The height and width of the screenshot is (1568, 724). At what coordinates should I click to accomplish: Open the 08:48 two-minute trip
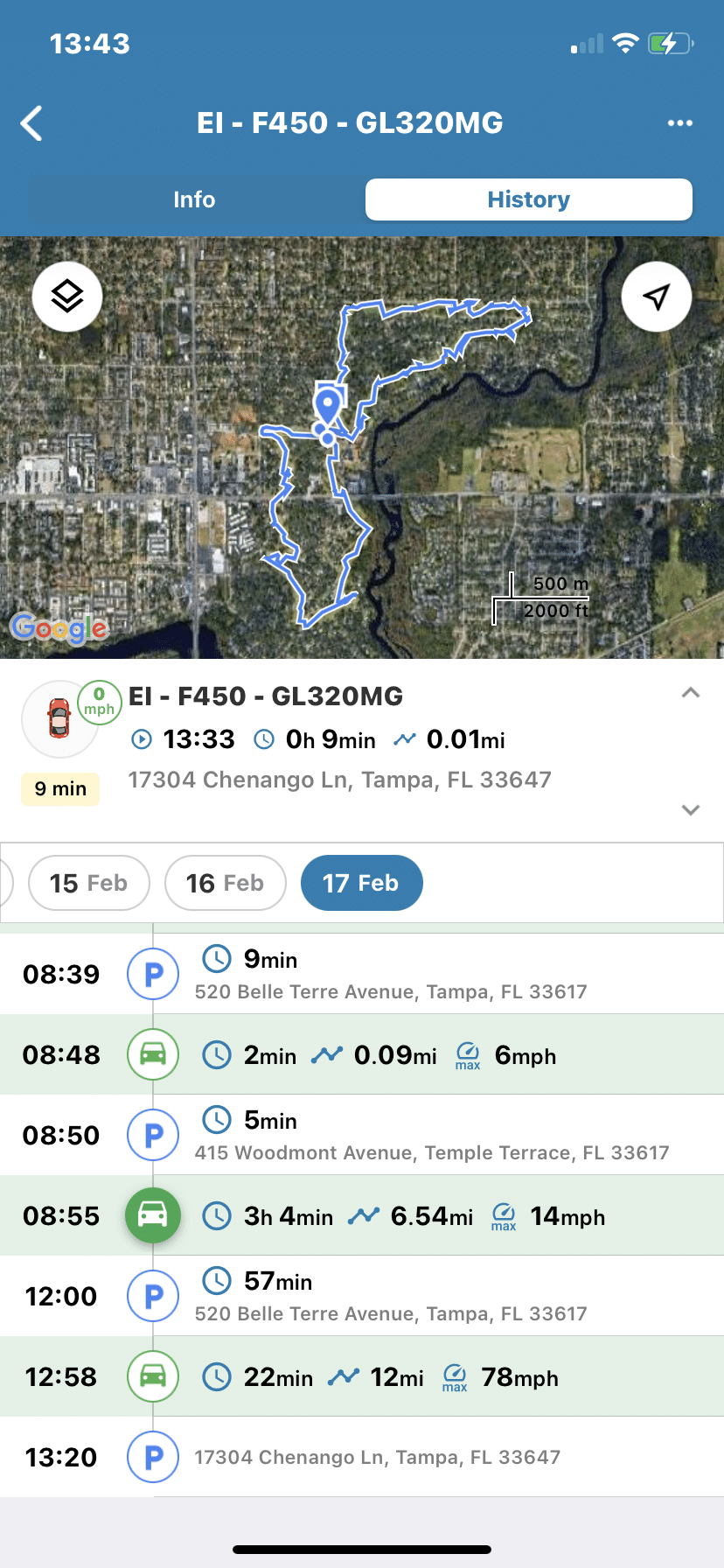(x=362, y=1054)
